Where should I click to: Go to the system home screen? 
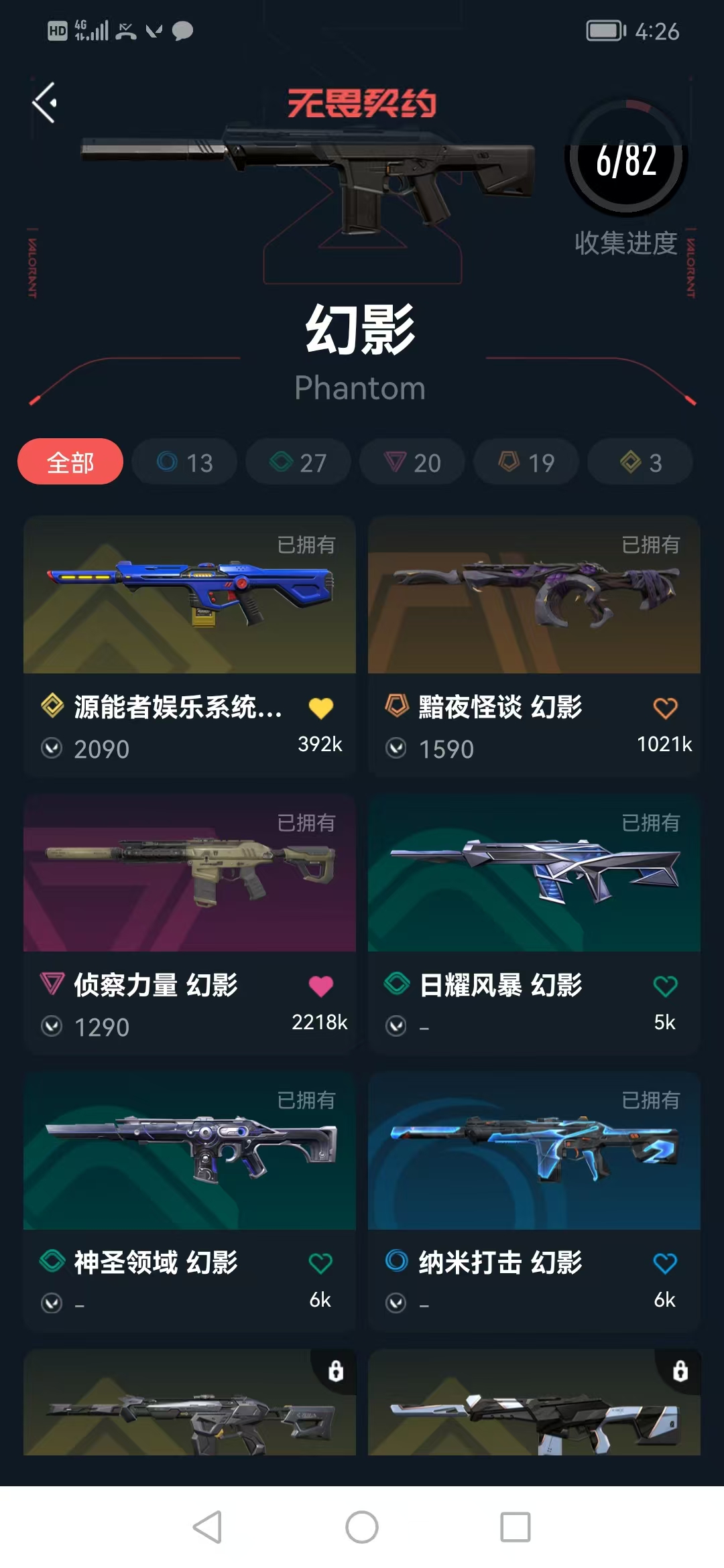click(362, 1527)
